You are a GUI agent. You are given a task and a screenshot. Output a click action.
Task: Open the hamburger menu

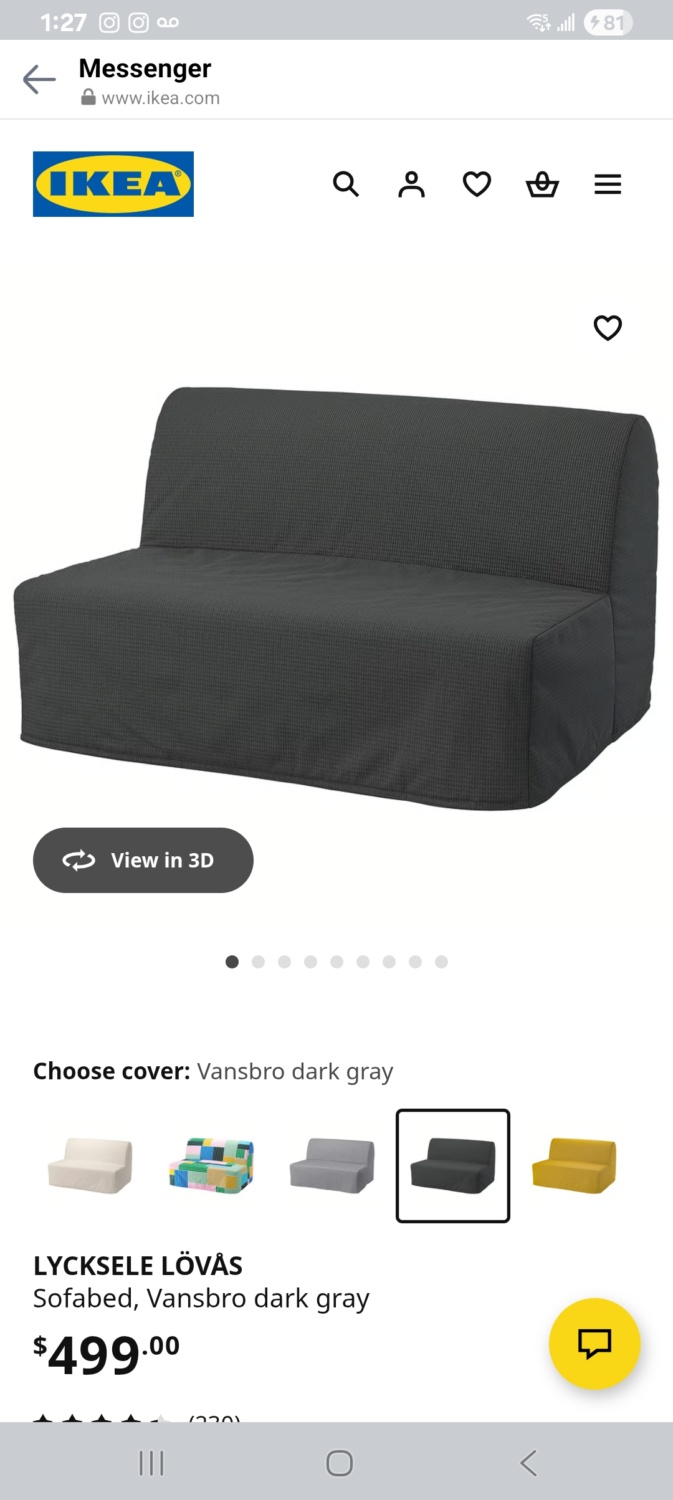point(608,184)
